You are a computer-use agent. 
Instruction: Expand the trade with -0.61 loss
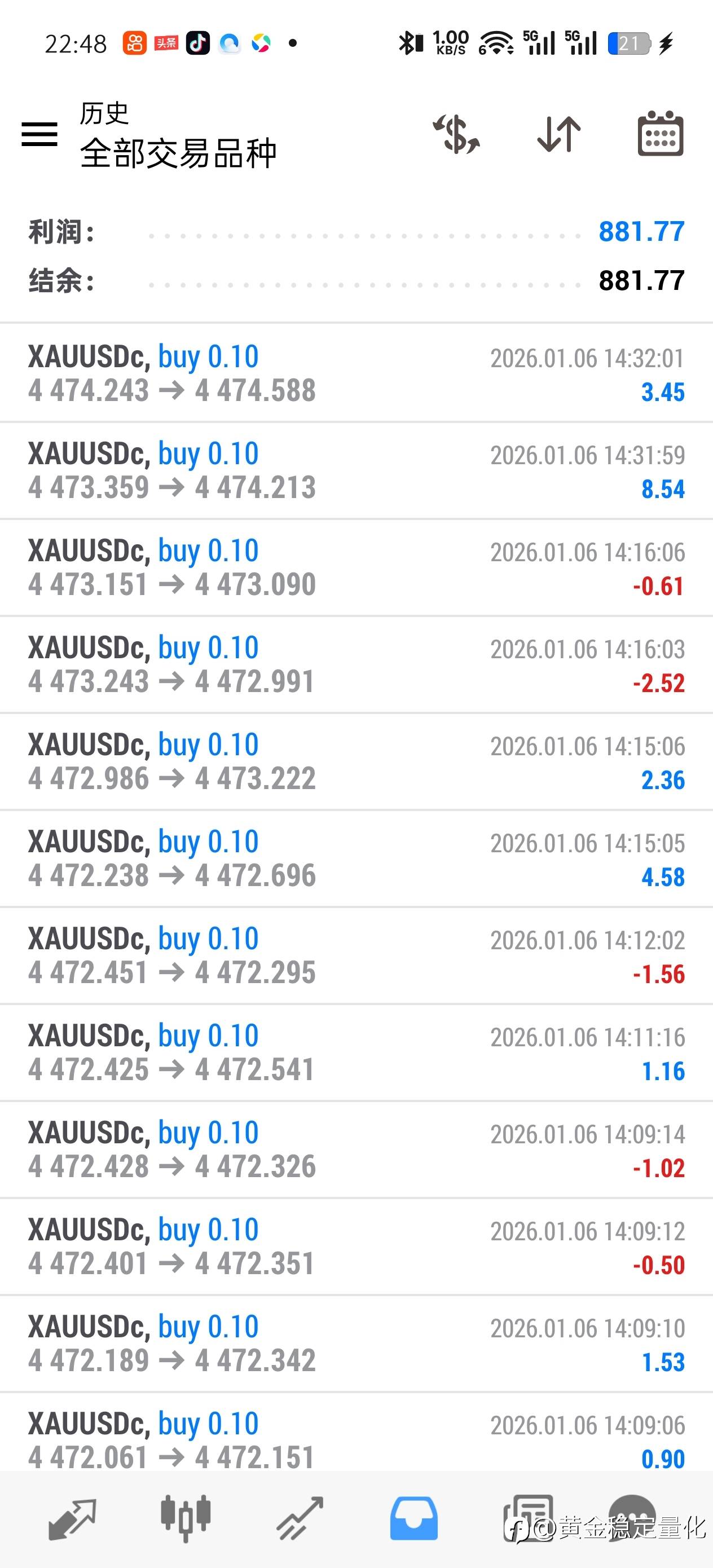(356, 567)
